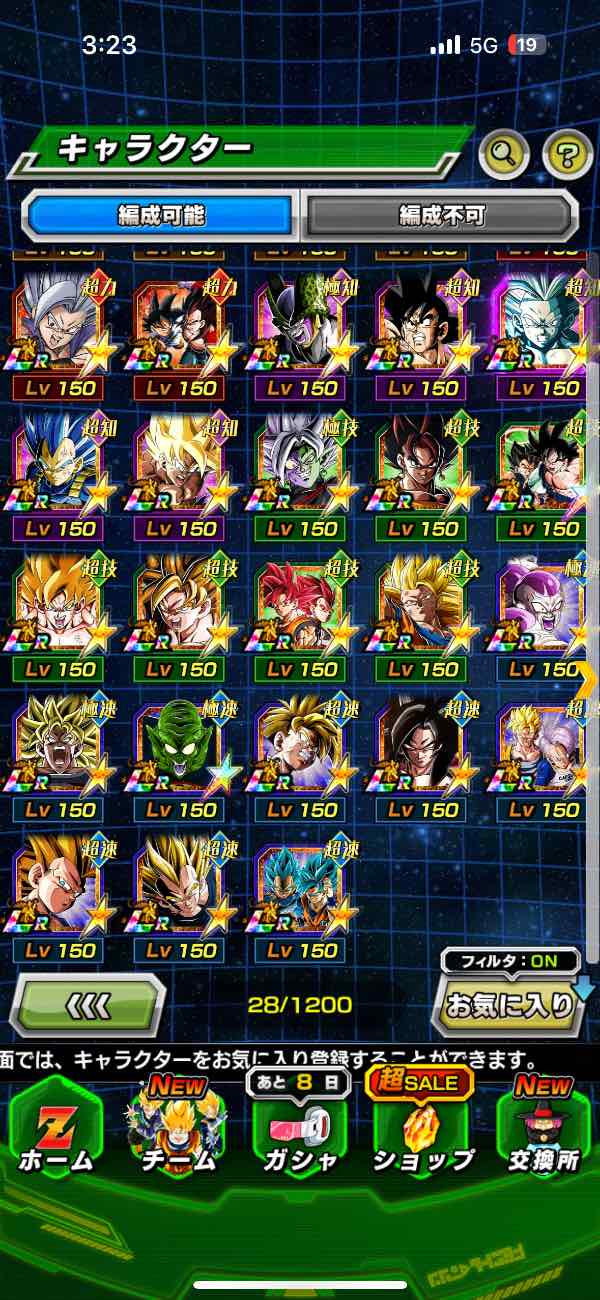
Task: Switch to the 編成不可 tab
Action: click(x=441, y=214)
